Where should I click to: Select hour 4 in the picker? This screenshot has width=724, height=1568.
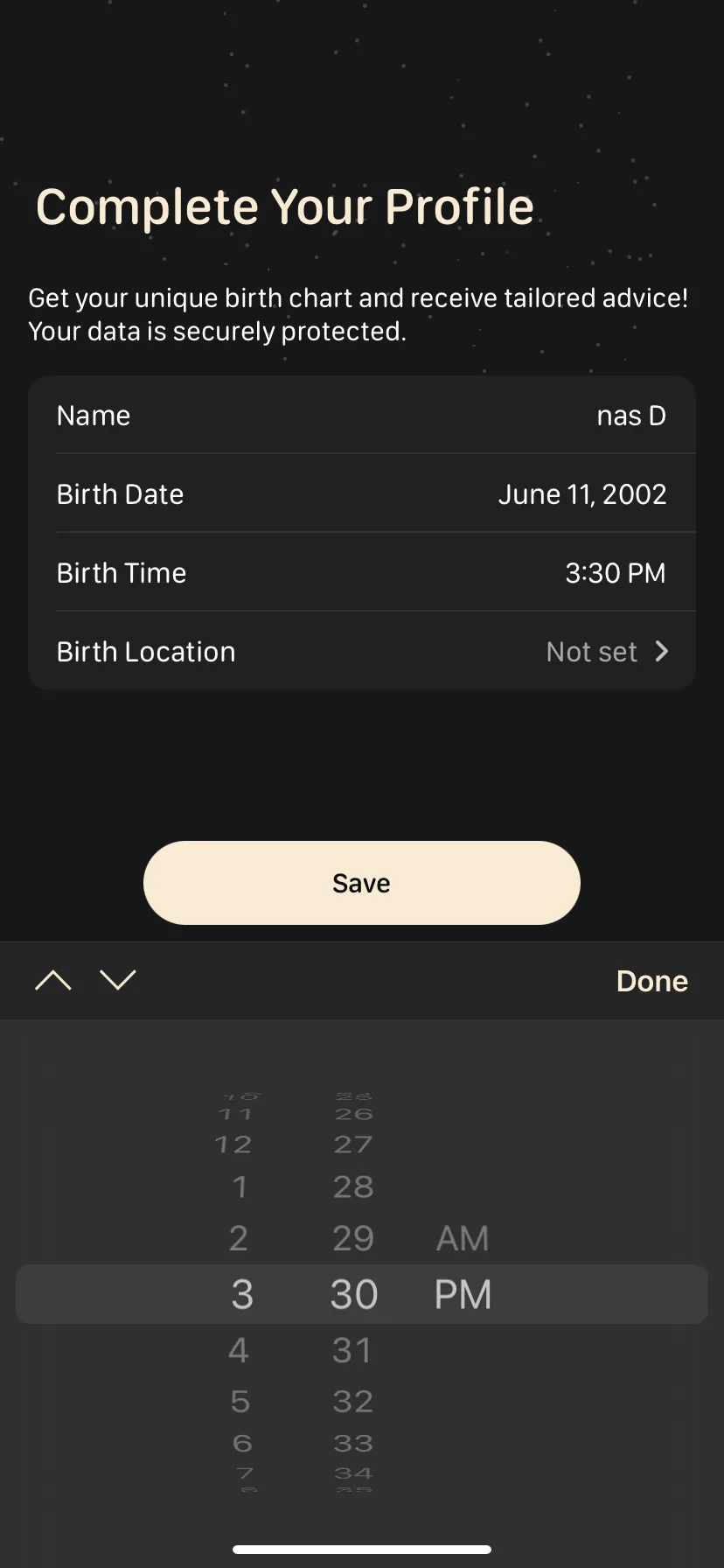tap(239, 1350)
